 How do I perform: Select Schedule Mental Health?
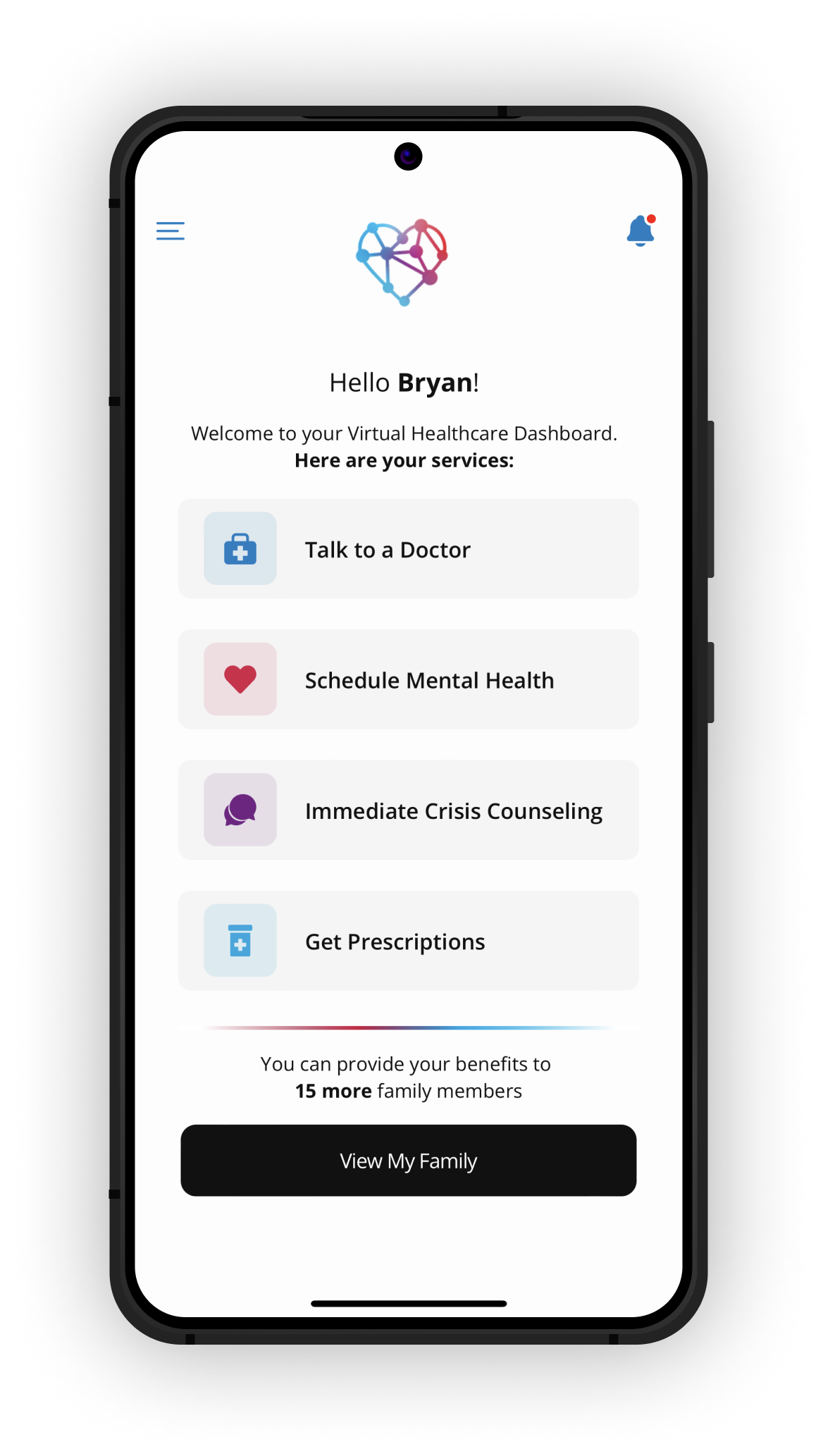[408, 679]
